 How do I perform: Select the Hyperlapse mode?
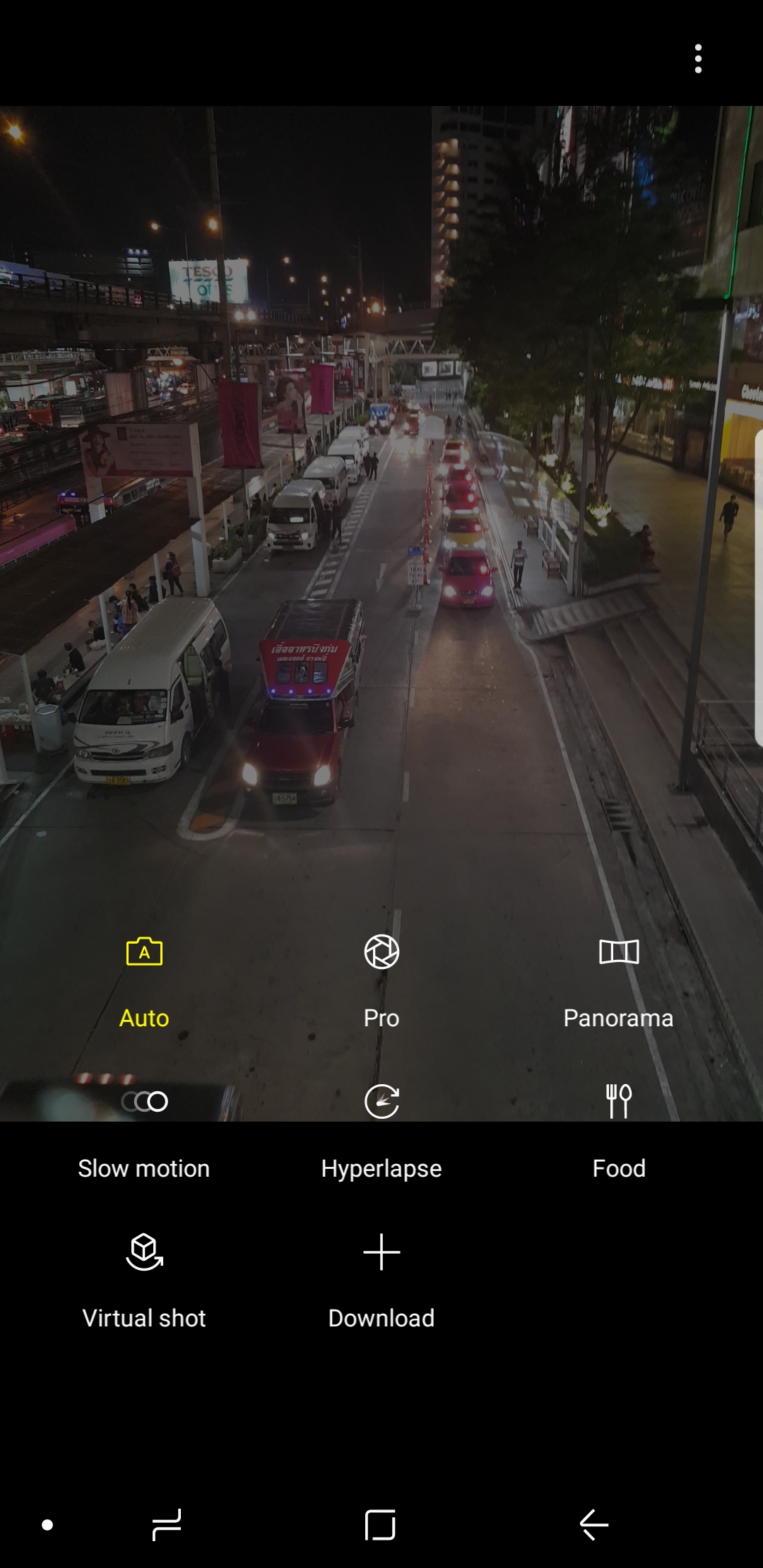381,1130
